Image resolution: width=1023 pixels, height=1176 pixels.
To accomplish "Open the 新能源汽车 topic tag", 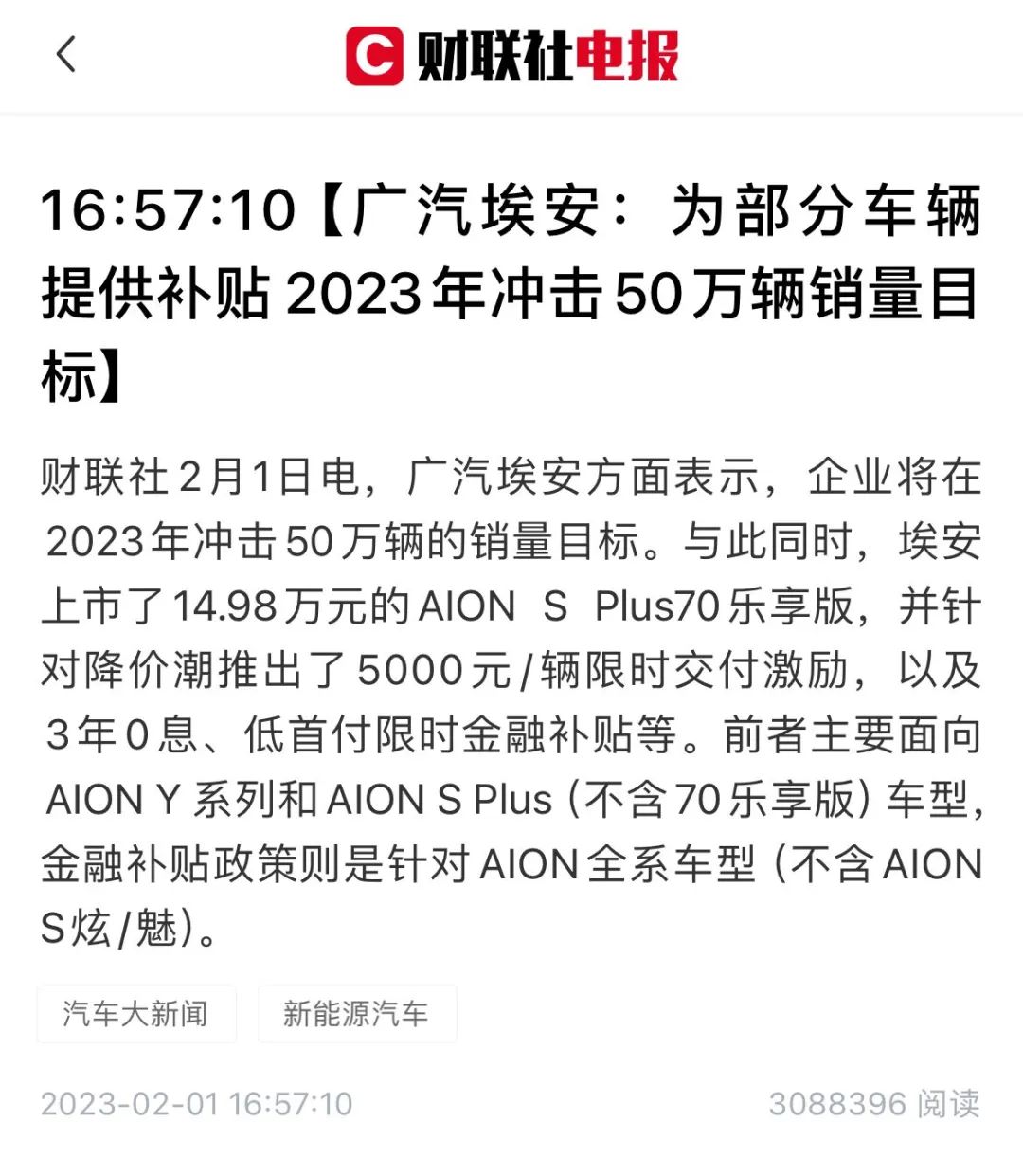I will (x=356, y=1014).
